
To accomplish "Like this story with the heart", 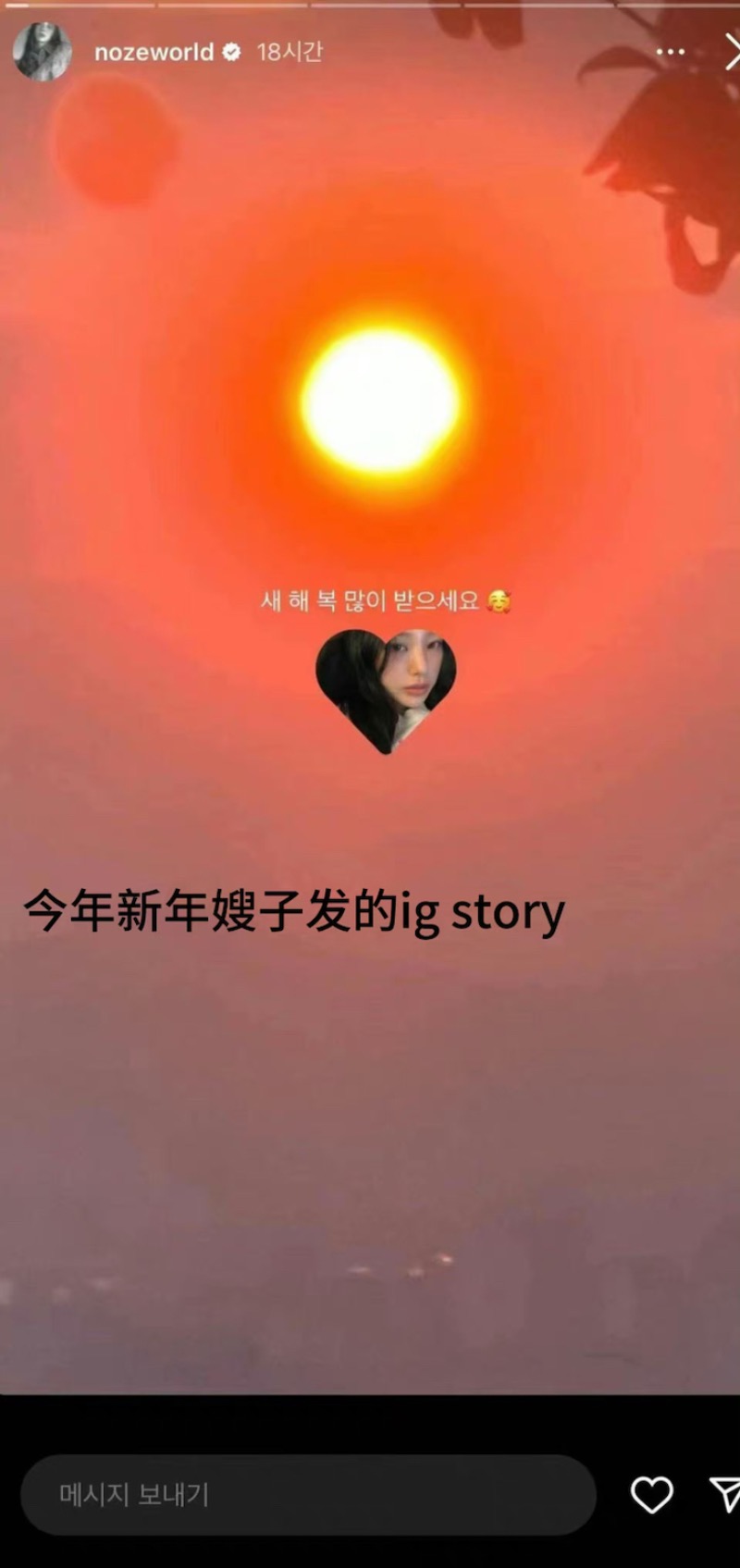I will pos(651,1495).
